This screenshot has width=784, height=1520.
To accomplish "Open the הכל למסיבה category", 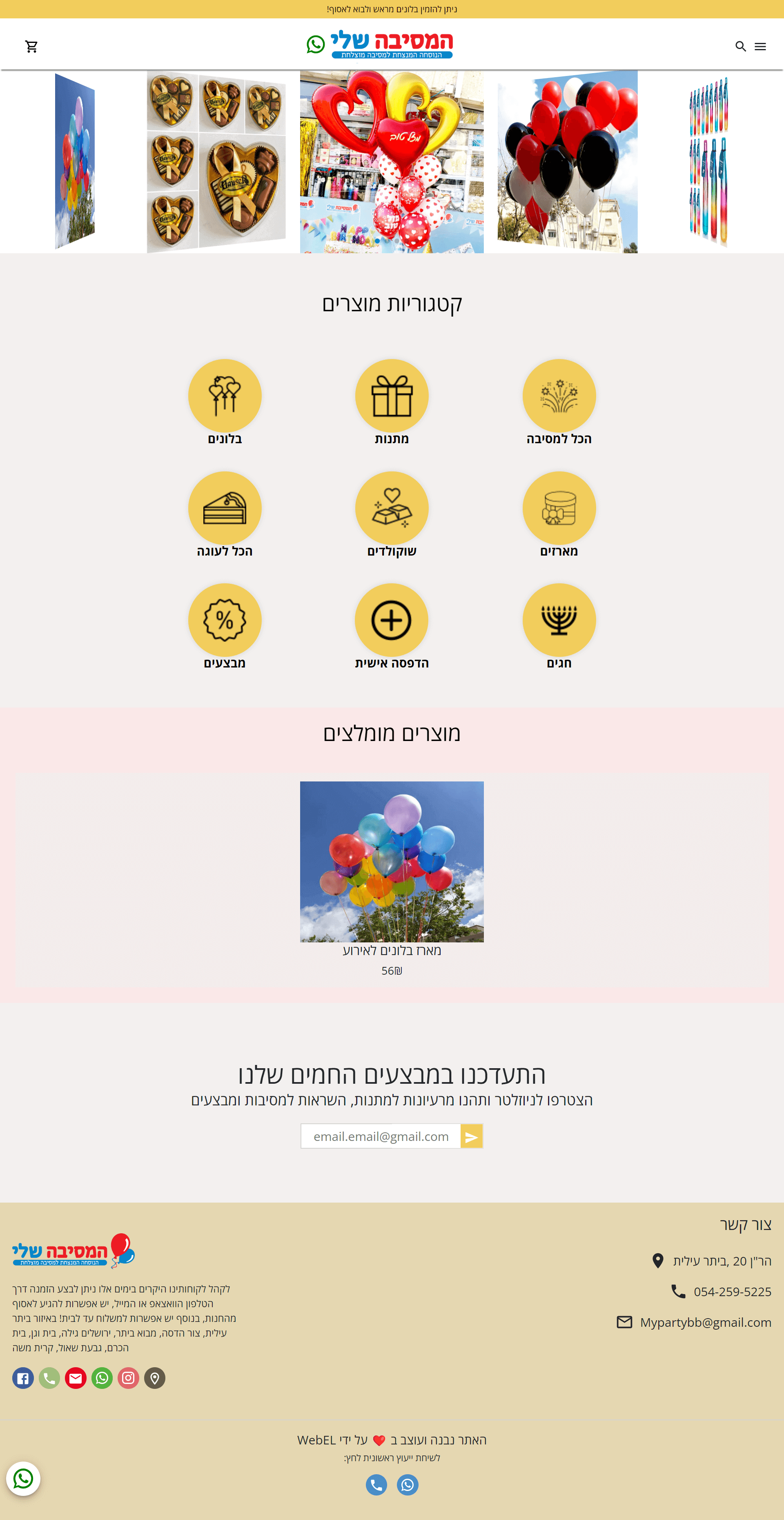I will 559,402.
